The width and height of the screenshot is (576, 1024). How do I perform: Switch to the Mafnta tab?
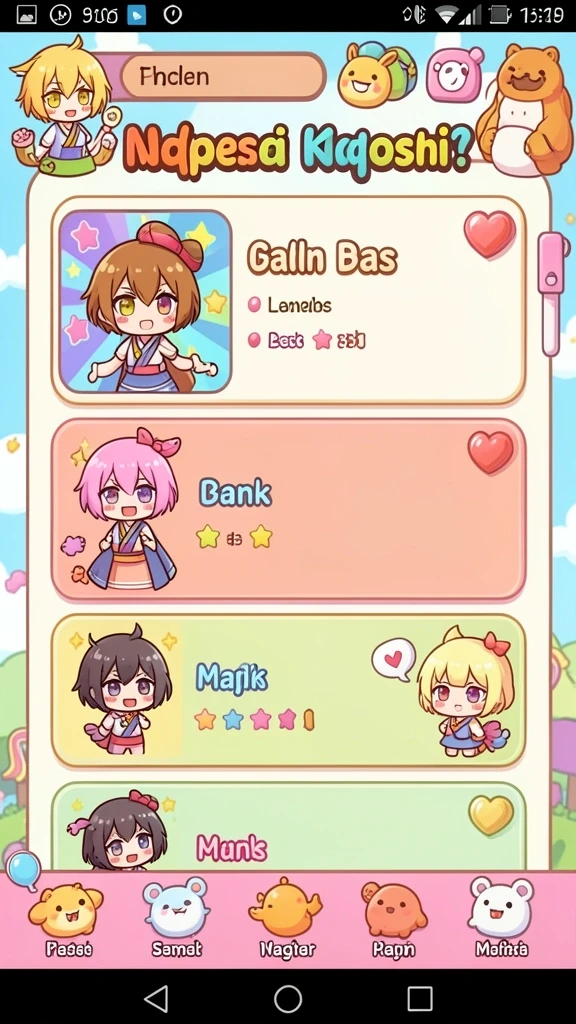point(502,918)
